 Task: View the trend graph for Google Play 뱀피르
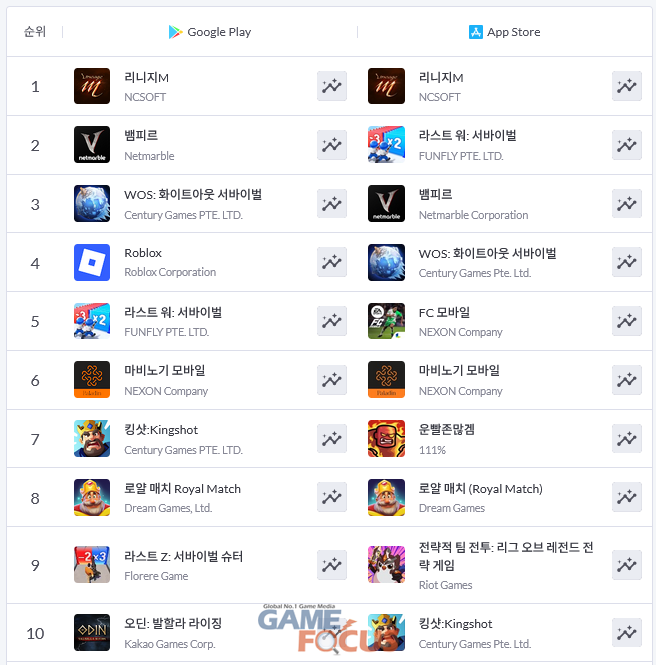(332, 145)
